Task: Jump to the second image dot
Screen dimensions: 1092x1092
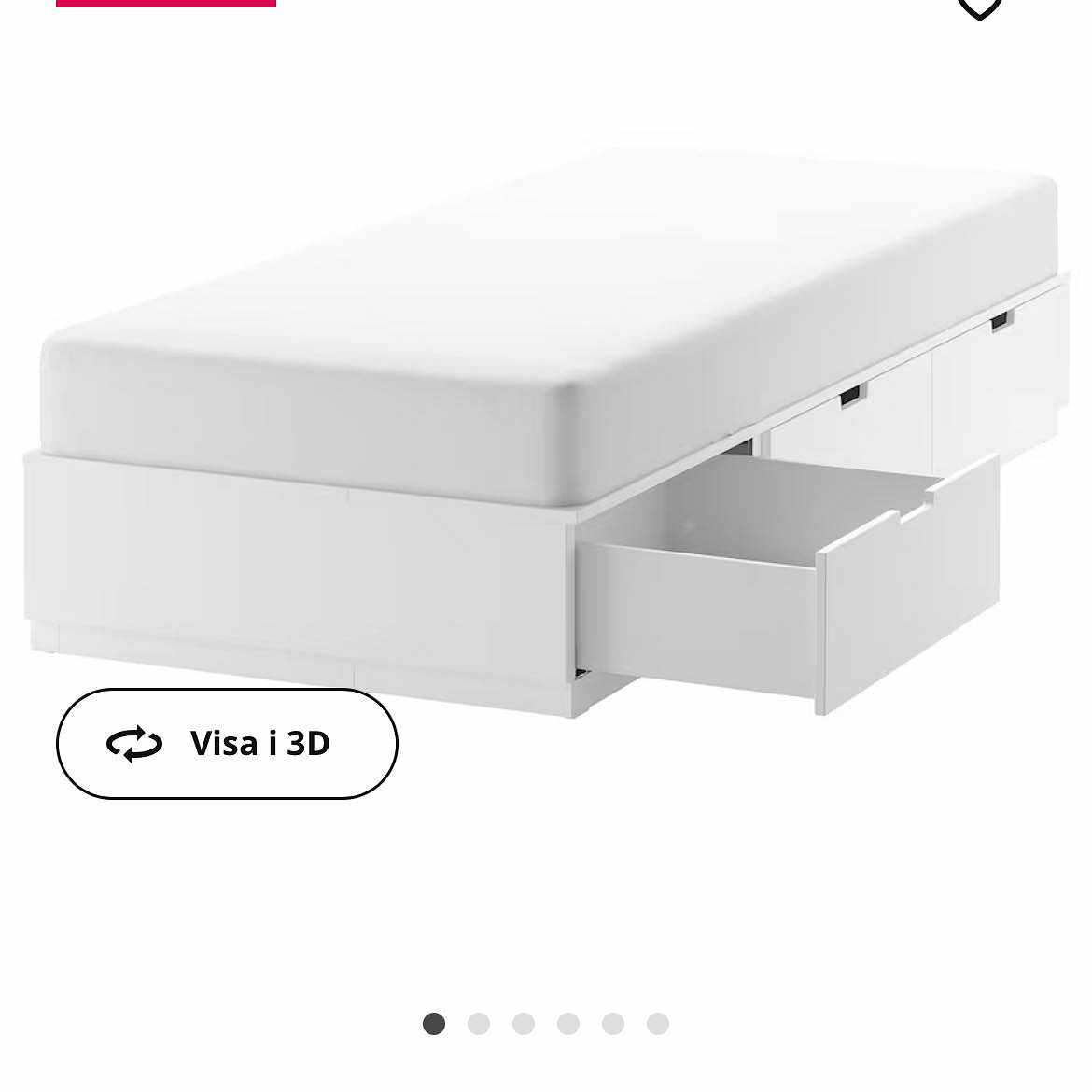Action: pyautogui.click(x=479, y=1024)
